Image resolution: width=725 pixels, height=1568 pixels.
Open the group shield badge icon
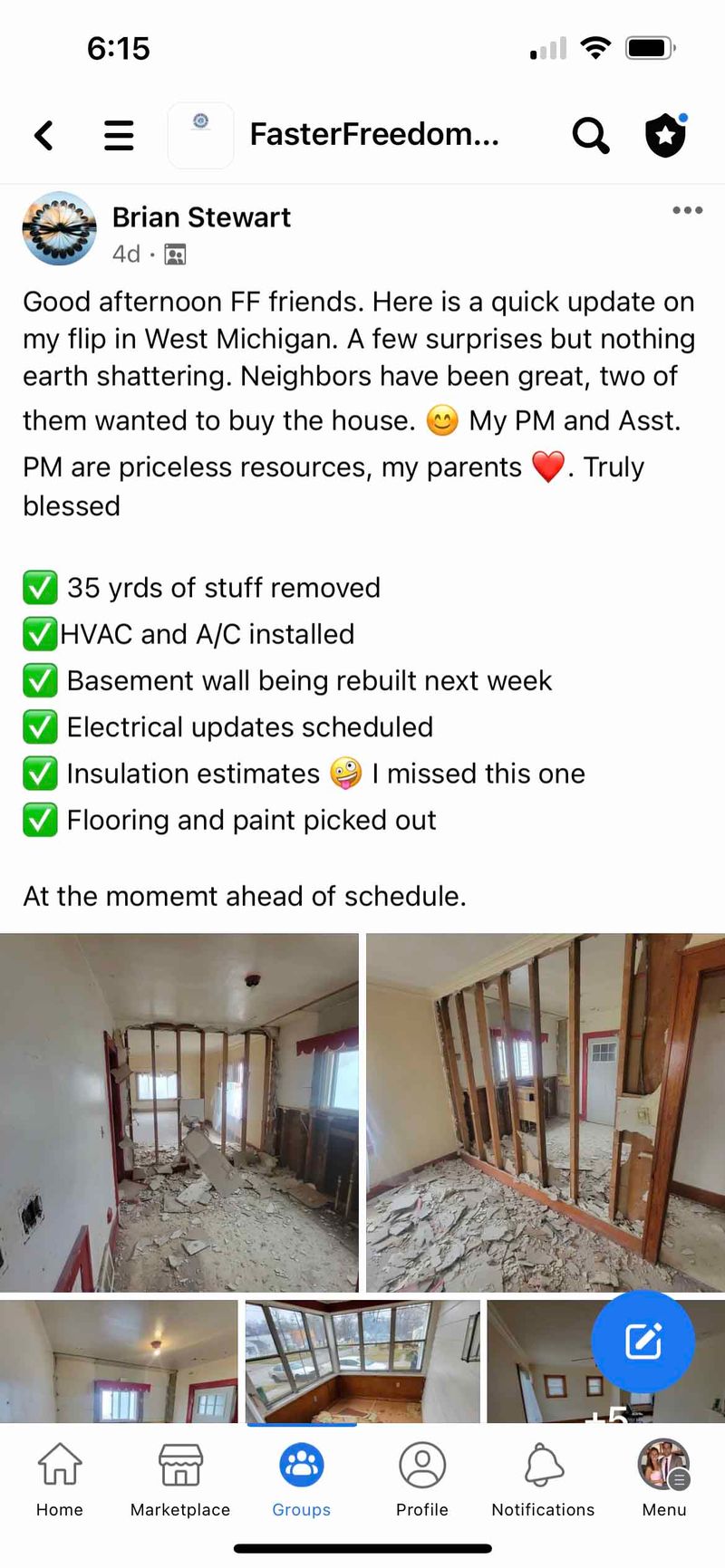pyautogui.click(x=665, y=136)
